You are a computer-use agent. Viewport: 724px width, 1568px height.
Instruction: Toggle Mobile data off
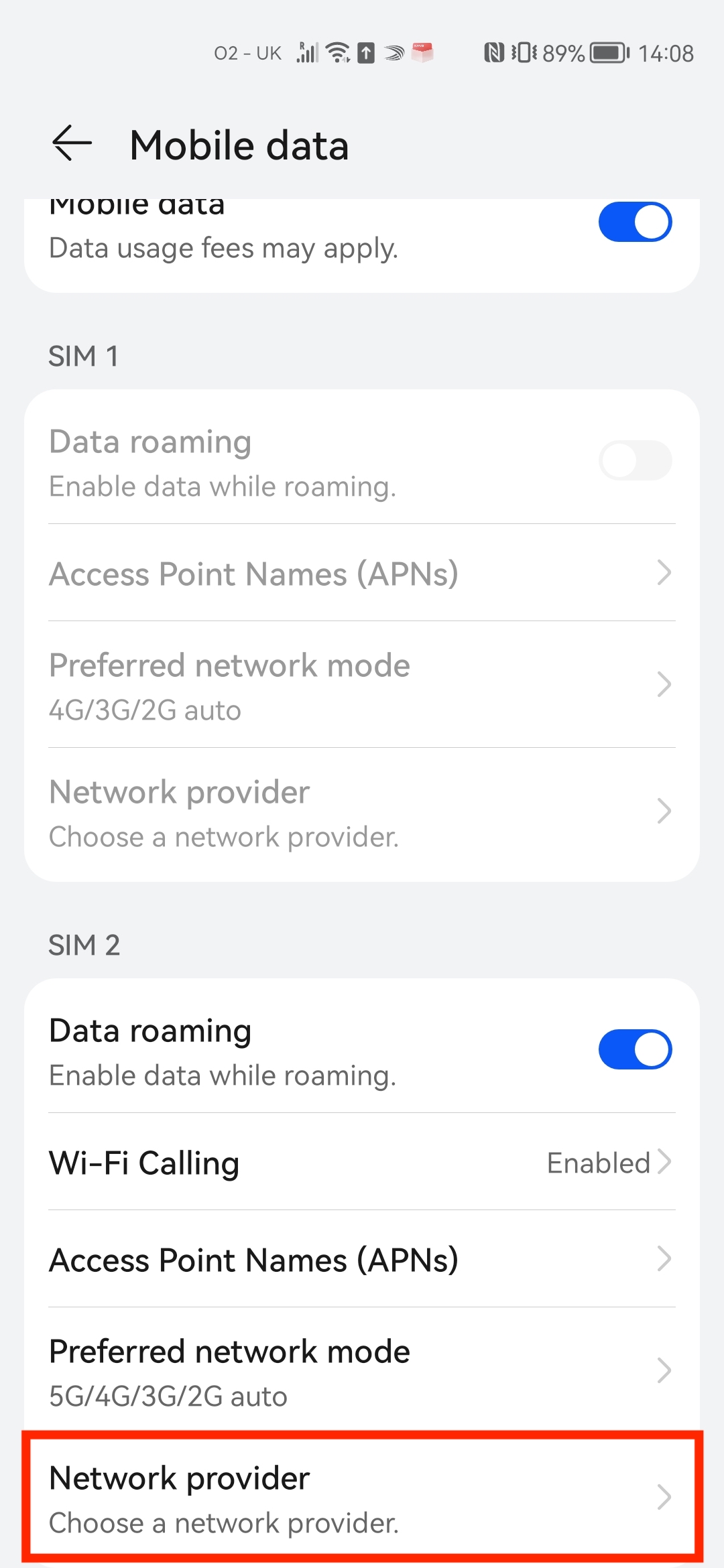coord(634,221)
